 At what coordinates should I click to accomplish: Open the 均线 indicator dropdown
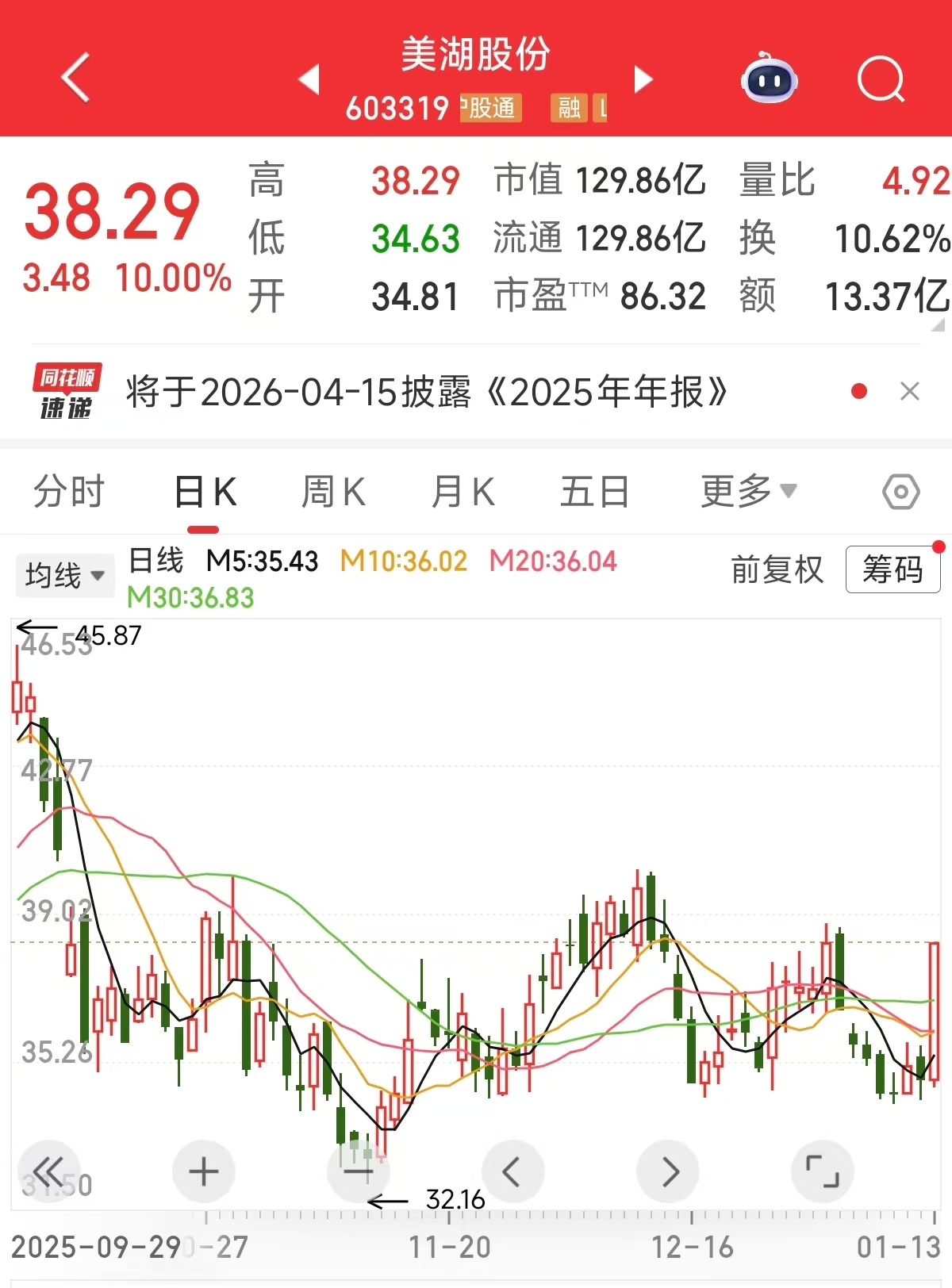click(x=64, y=575)
